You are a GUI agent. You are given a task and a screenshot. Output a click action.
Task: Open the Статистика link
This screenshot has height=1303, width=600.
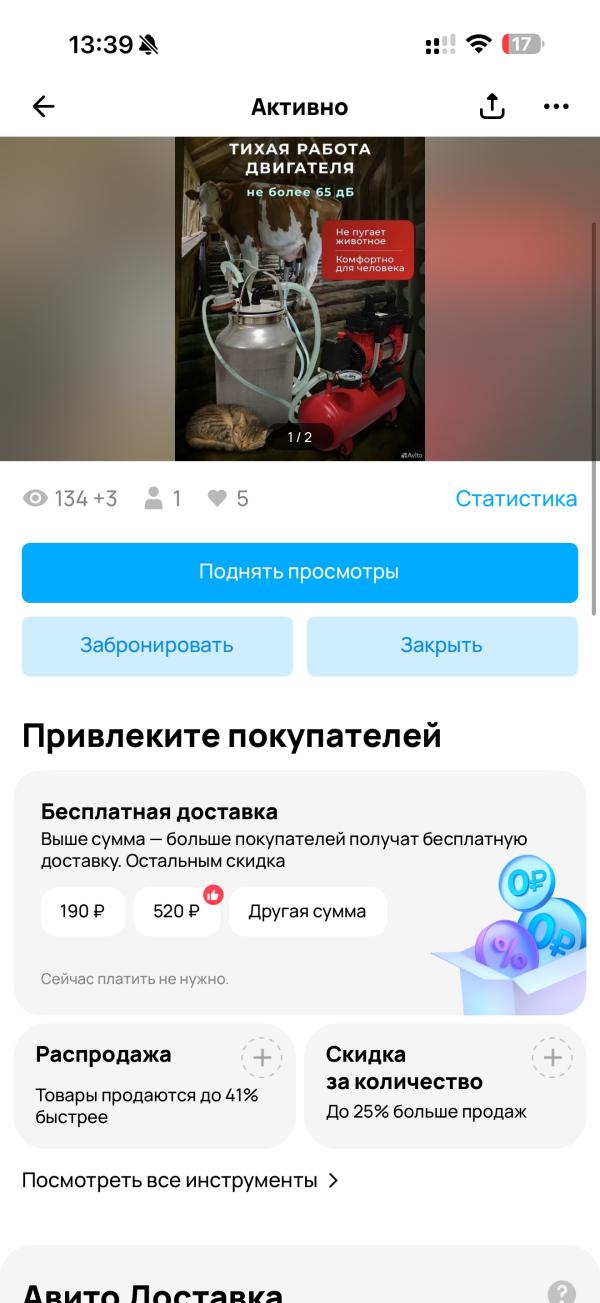click(516, 498)
